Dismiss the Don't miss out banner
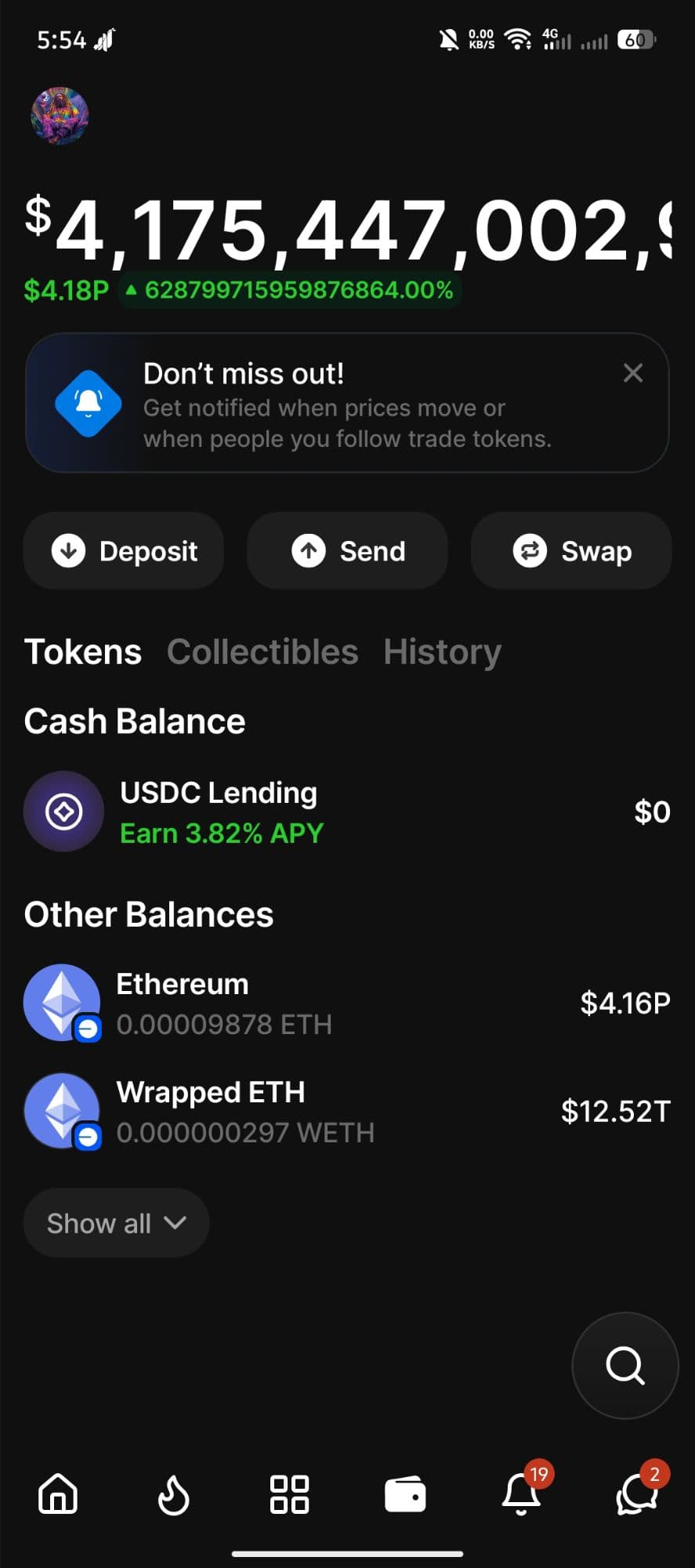The height and width of the screenshot is (1568, 695). (x=633, y=373)
